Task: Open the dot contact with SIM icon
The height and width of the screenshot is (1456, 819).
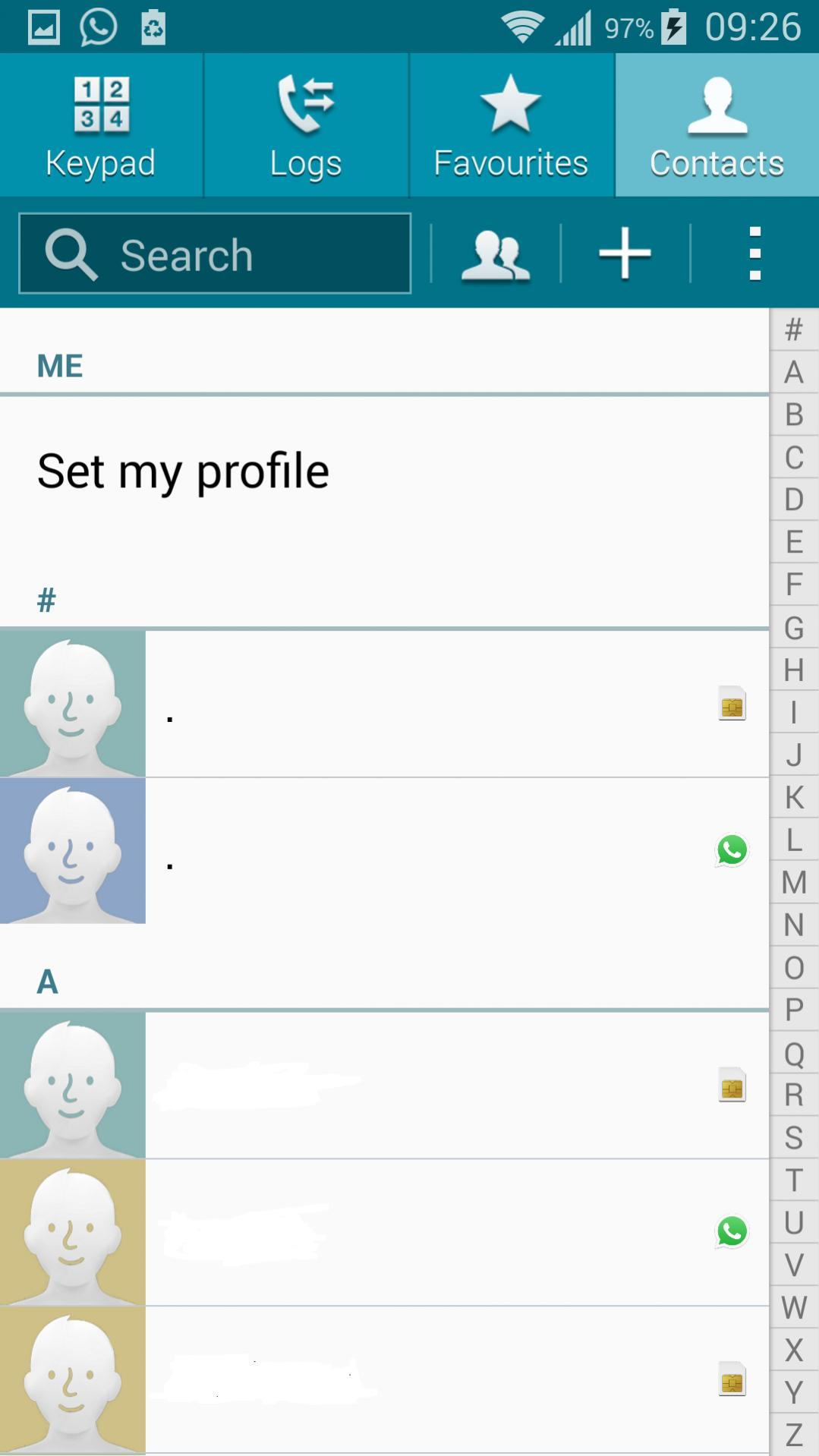Action: coord(384,704)
